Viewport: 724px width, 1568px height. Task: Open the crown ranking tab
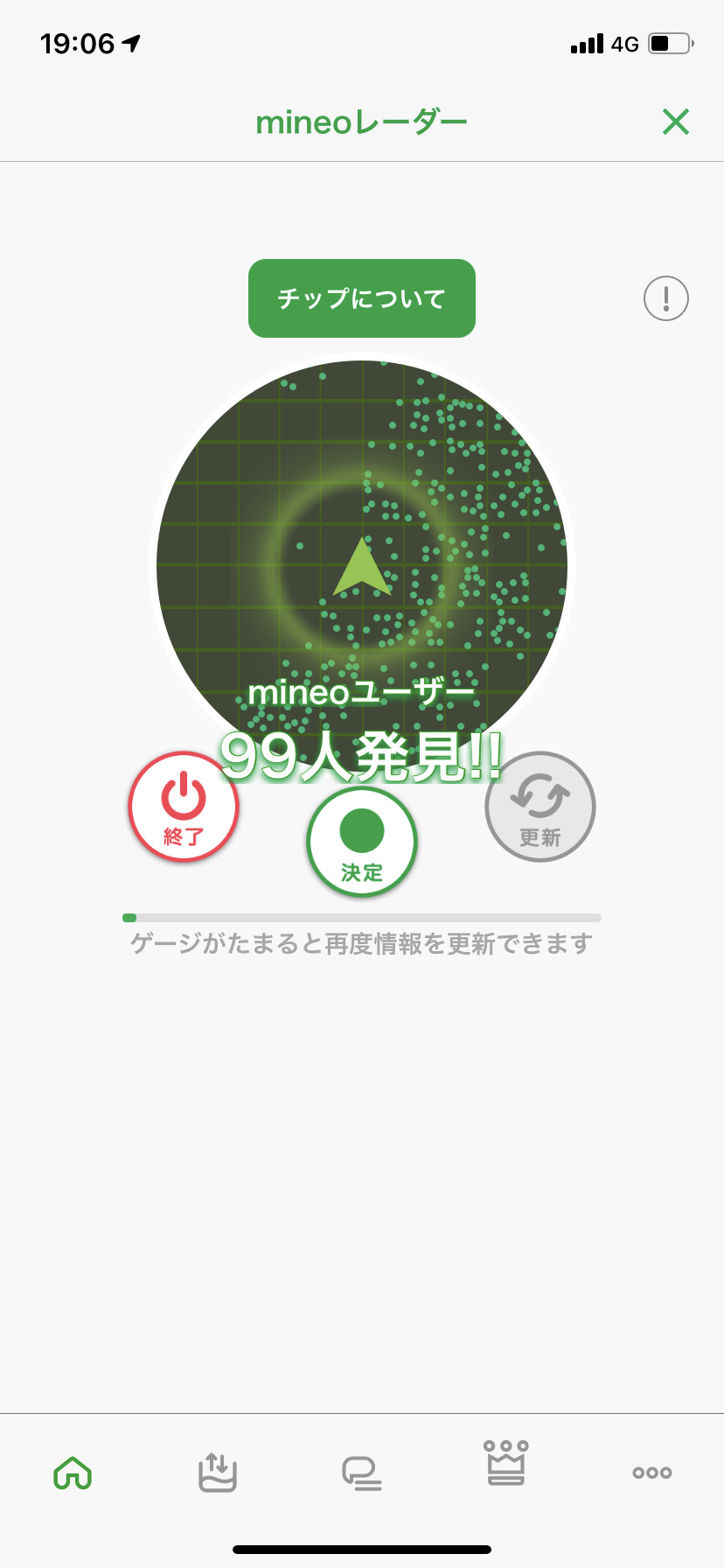(506, 1464)
